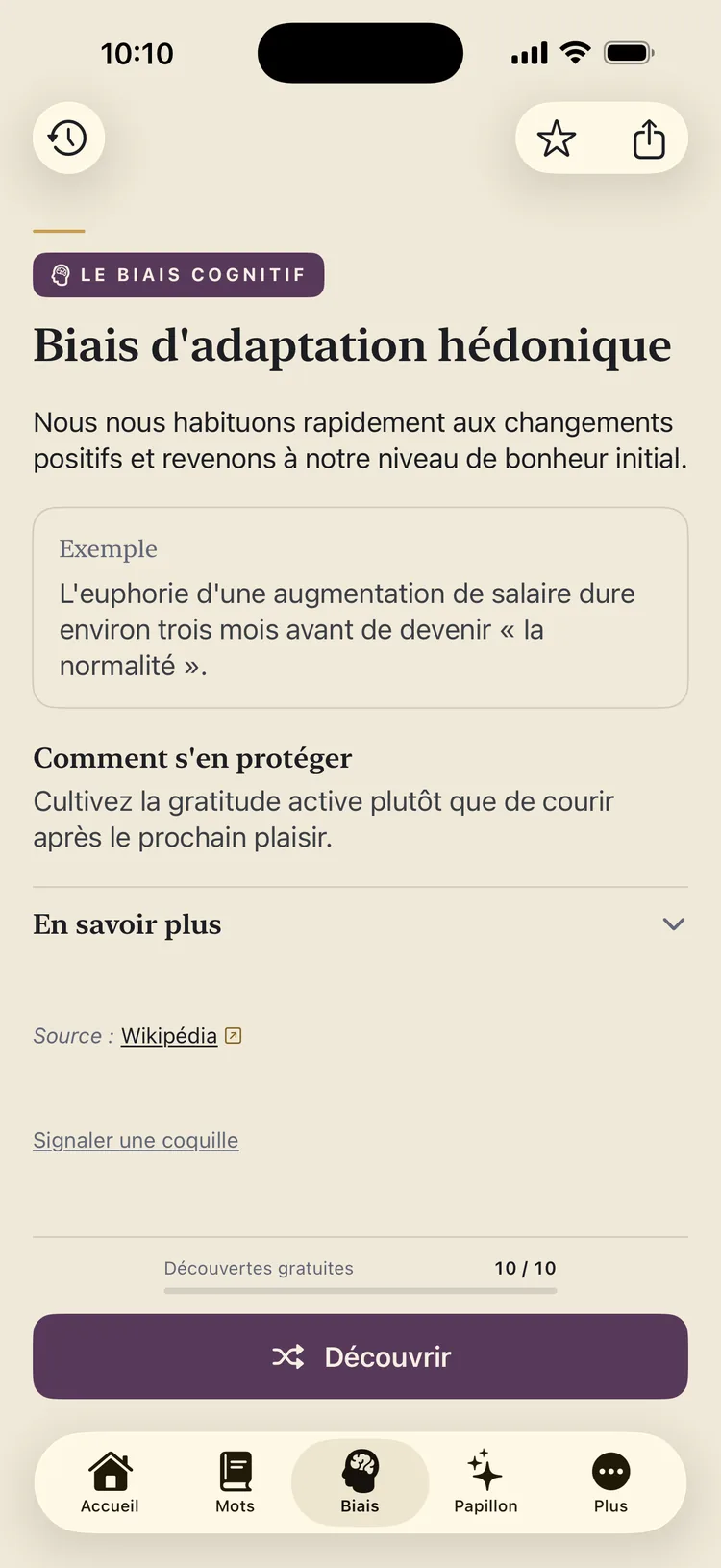Select the Biais tab

360,1482
